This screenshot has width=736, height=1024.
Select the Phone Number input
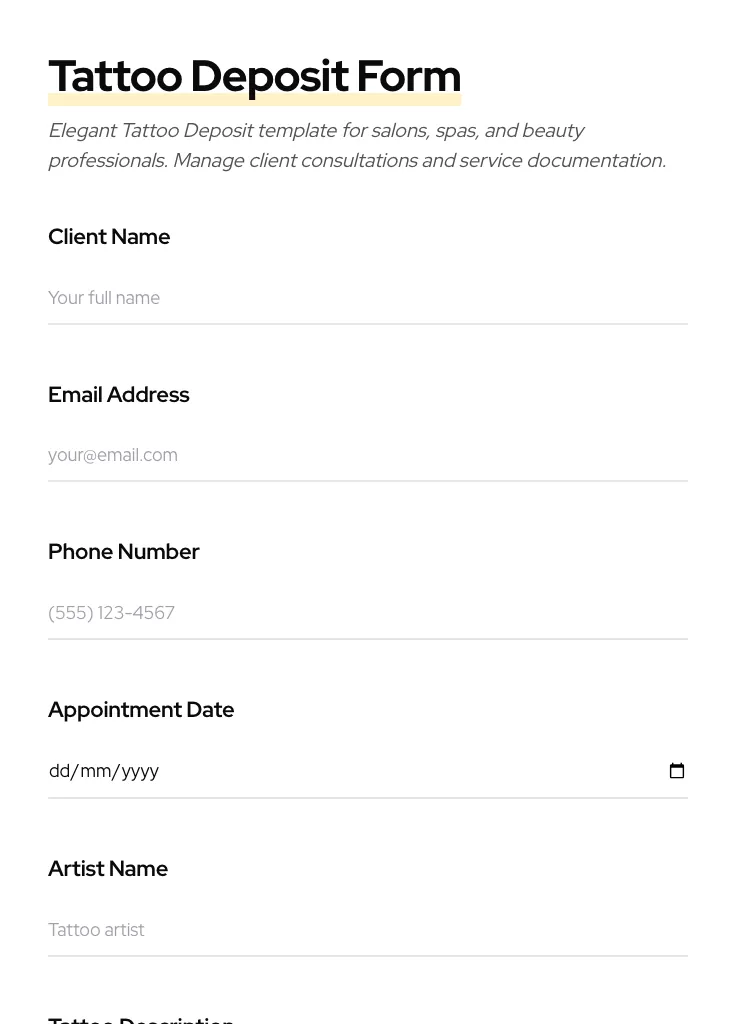[x=367, y=613]
